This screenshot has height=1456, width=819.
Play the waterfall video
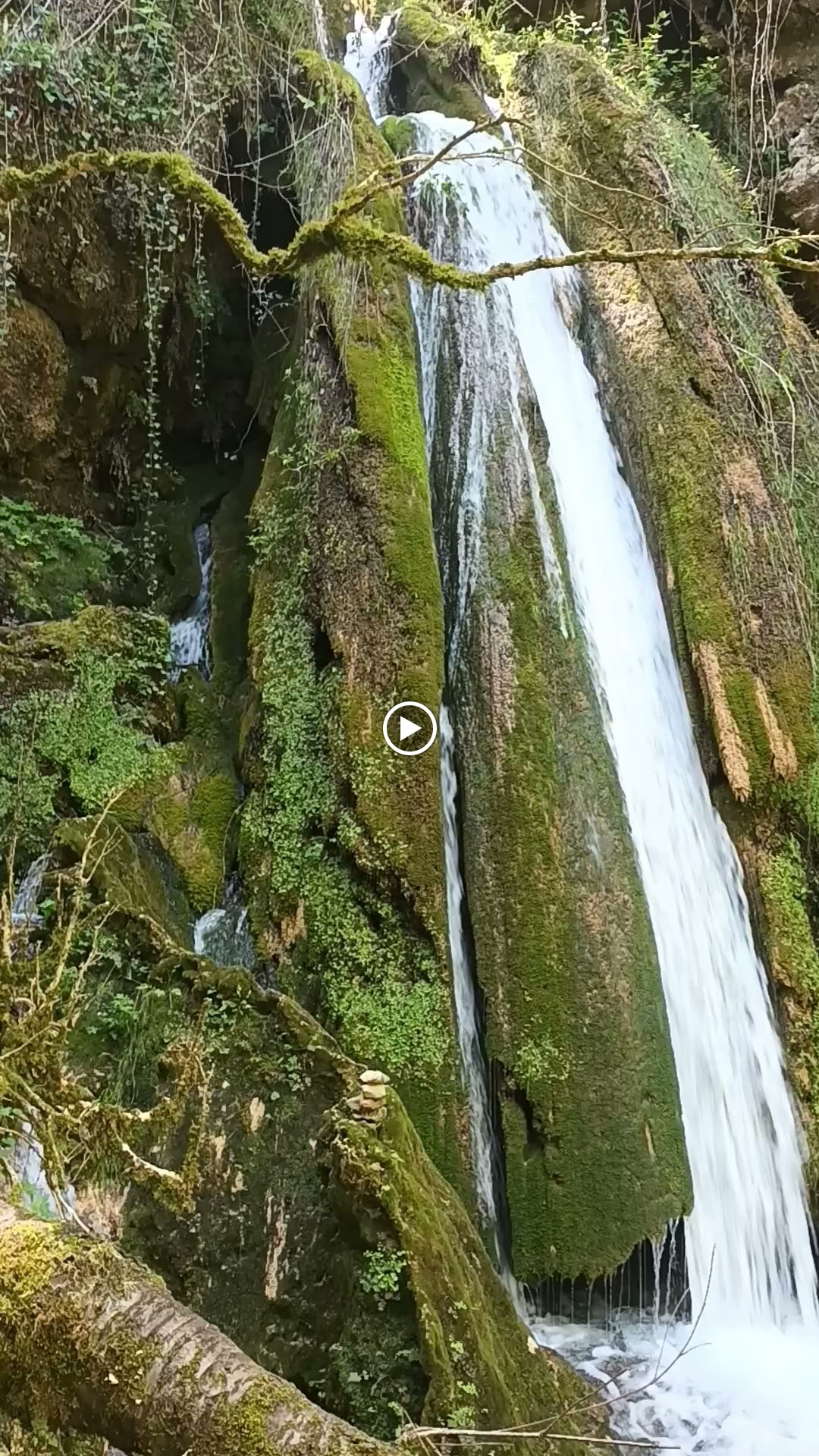[x=409, y=729]
